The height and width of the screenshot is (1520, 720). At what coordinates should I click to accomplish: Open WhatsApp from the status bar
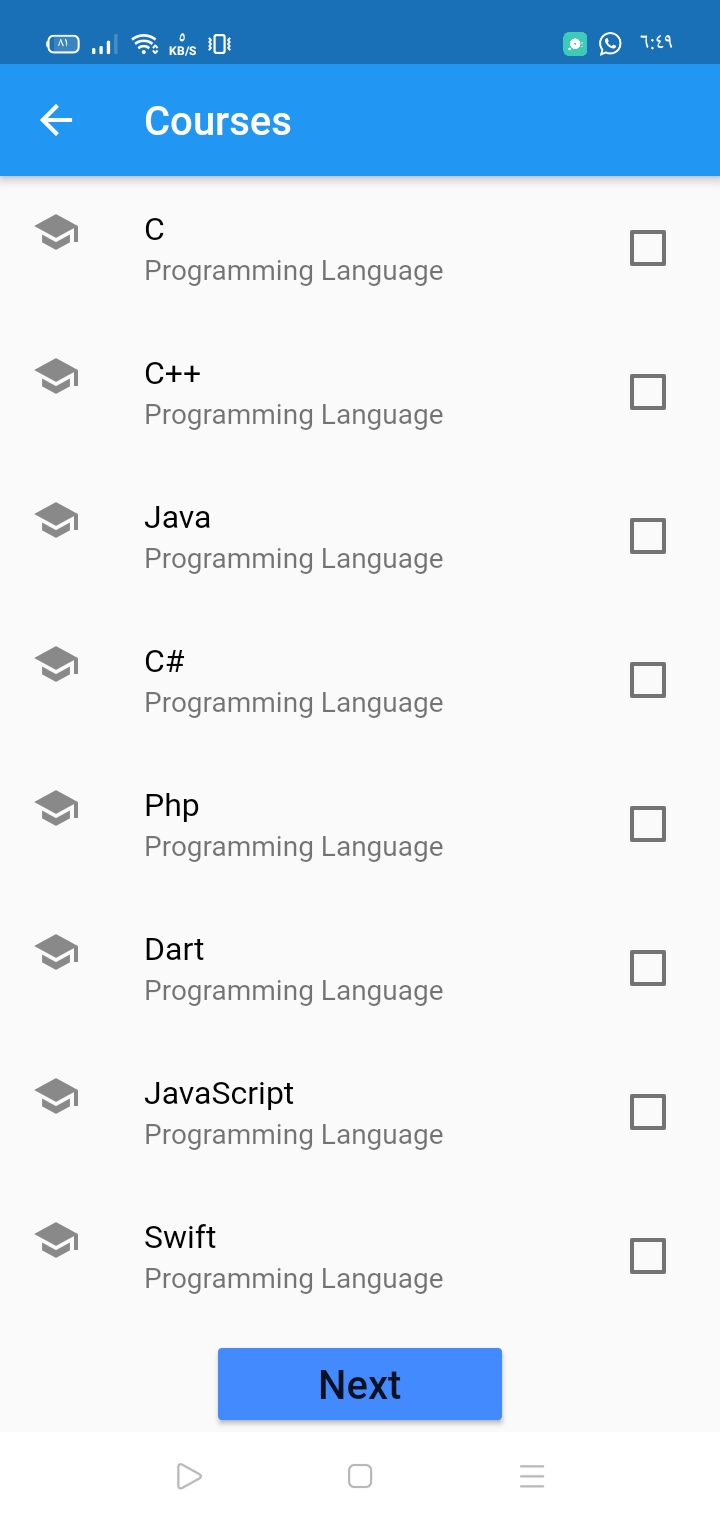click(609, 44)
